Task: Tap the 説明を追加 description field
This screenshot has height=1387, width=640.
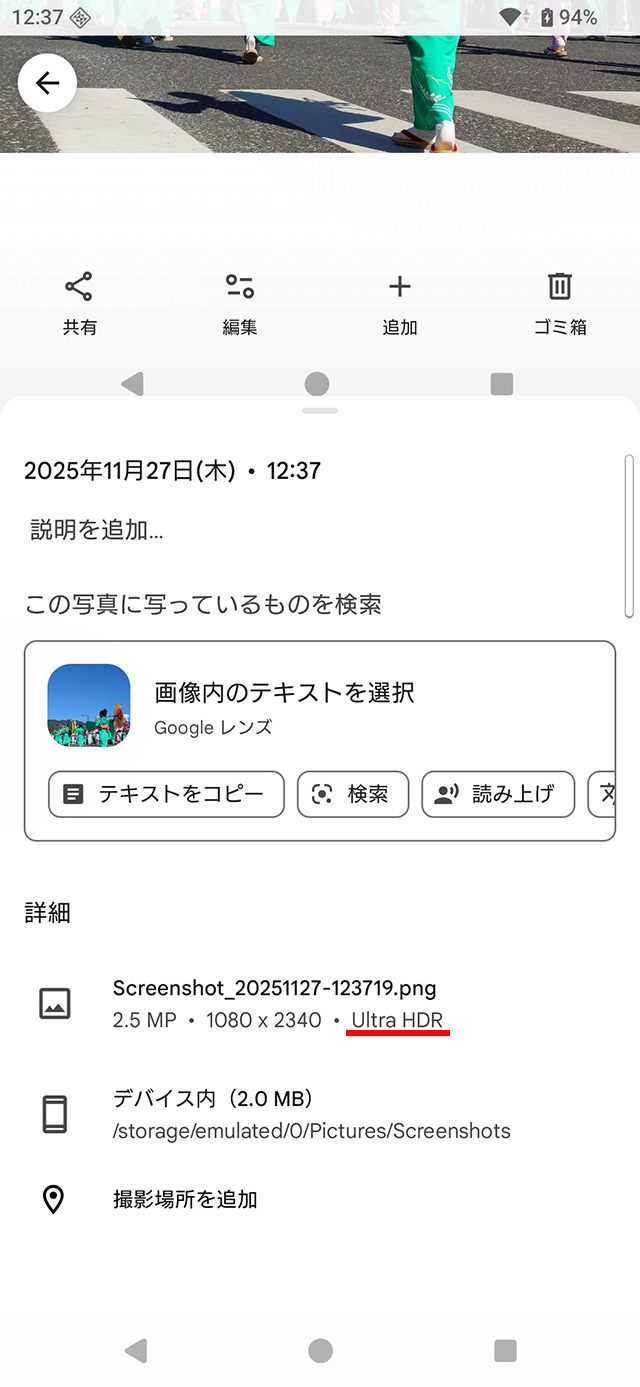Action: 97,530
